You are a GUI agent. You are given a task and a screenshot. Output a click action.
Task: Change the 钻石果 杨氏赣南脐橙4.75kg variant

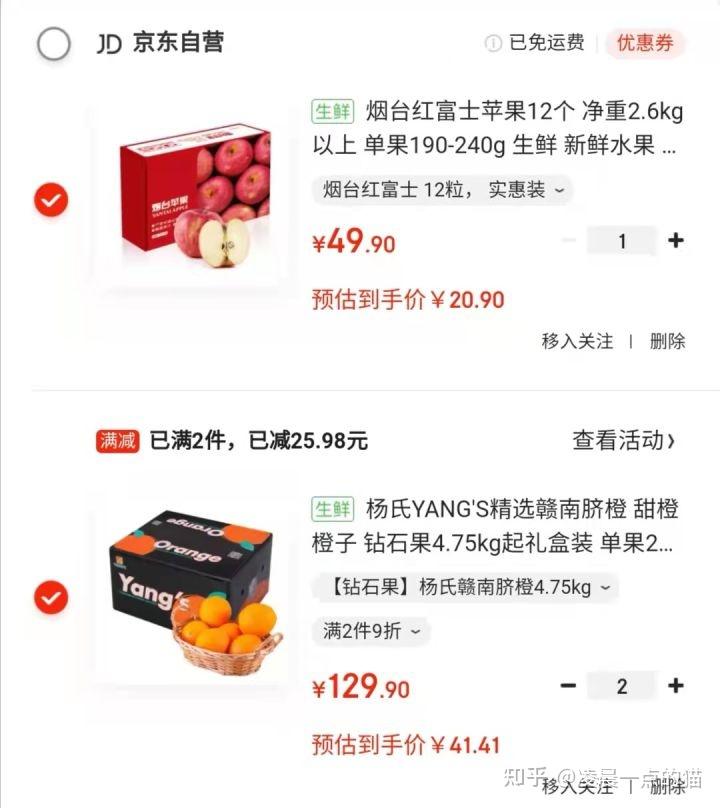tap(464, 586)
